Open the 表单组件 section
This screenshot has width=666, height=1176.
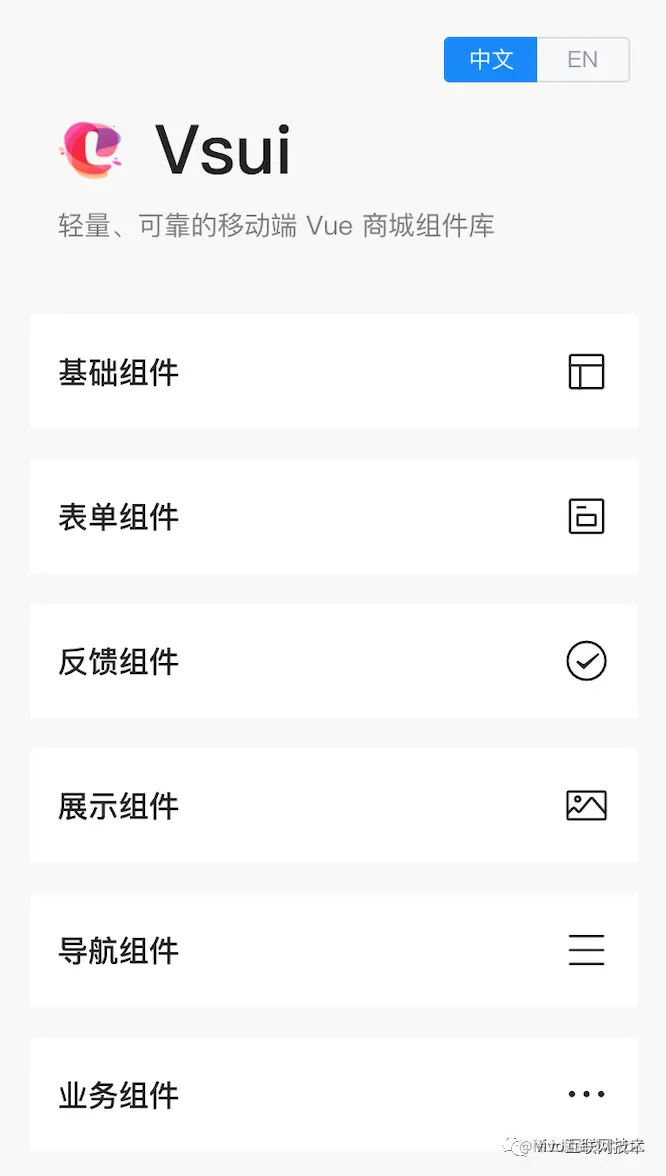coord(333,517)
